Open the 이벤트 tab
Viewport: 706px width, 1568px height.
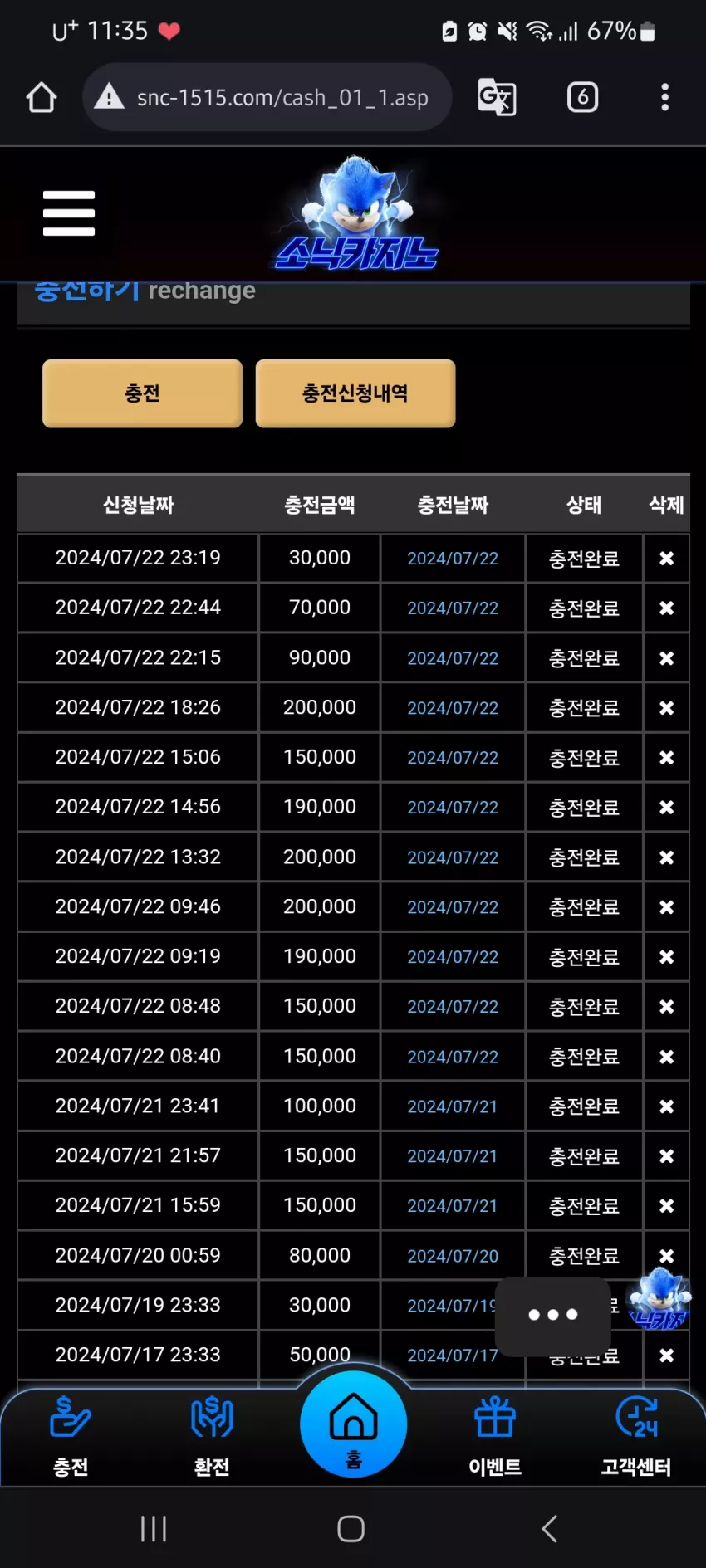[495, 1437]
